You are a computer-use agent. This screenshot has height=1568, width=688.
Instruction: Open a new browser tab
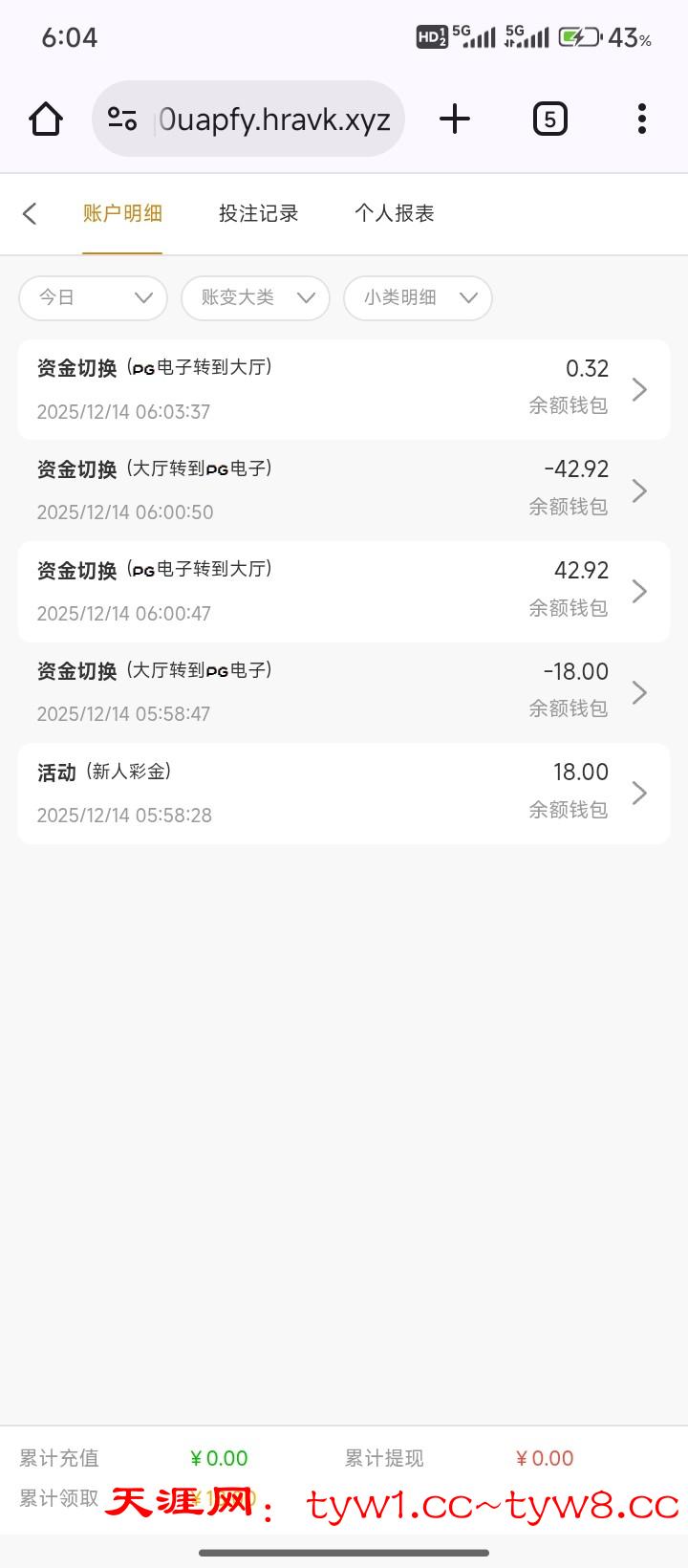coord(455,120)
